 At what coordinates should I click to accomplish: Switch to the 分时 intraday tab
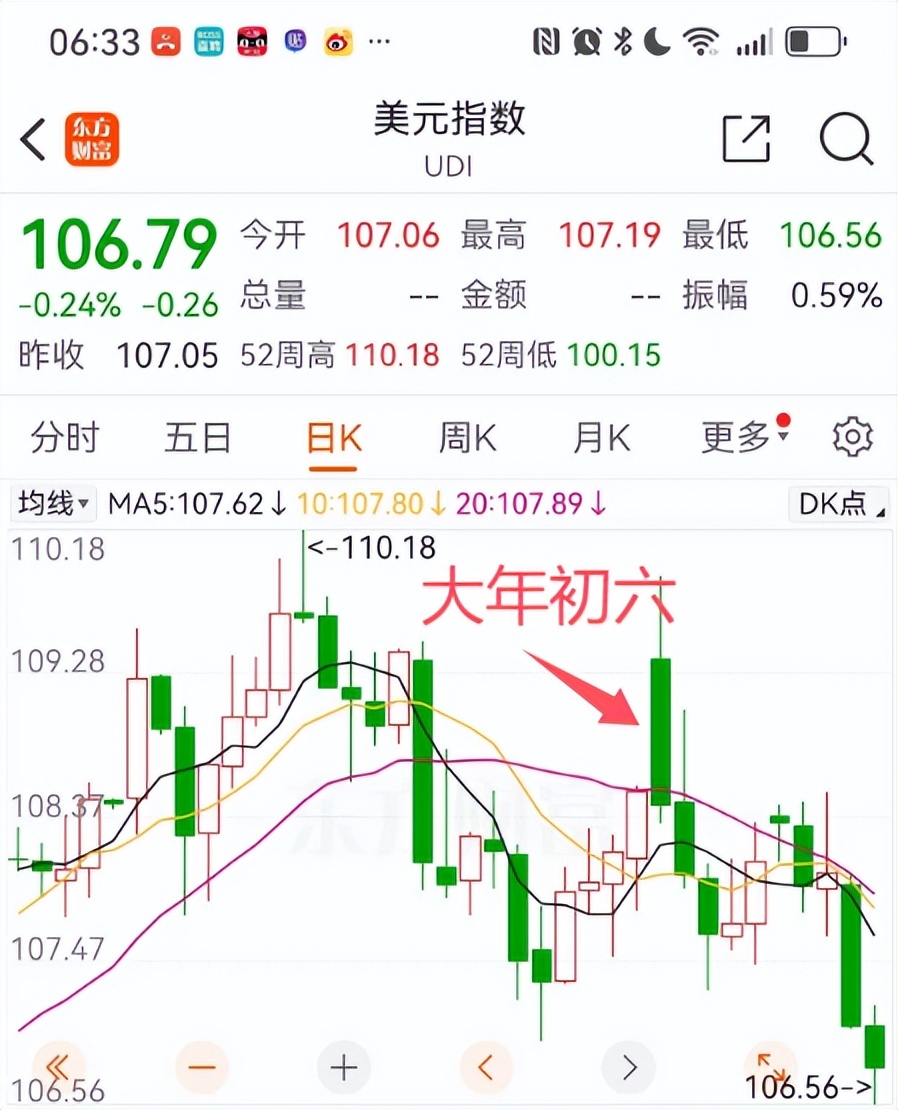64,437
